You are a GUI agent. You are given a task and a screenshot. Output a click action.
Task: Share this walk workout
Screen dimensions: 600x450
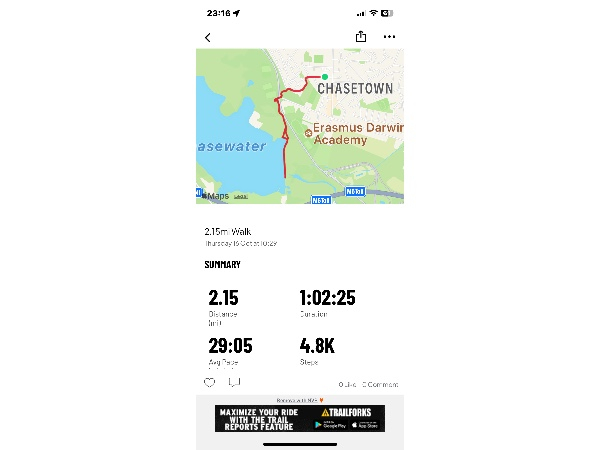point(361,37)
